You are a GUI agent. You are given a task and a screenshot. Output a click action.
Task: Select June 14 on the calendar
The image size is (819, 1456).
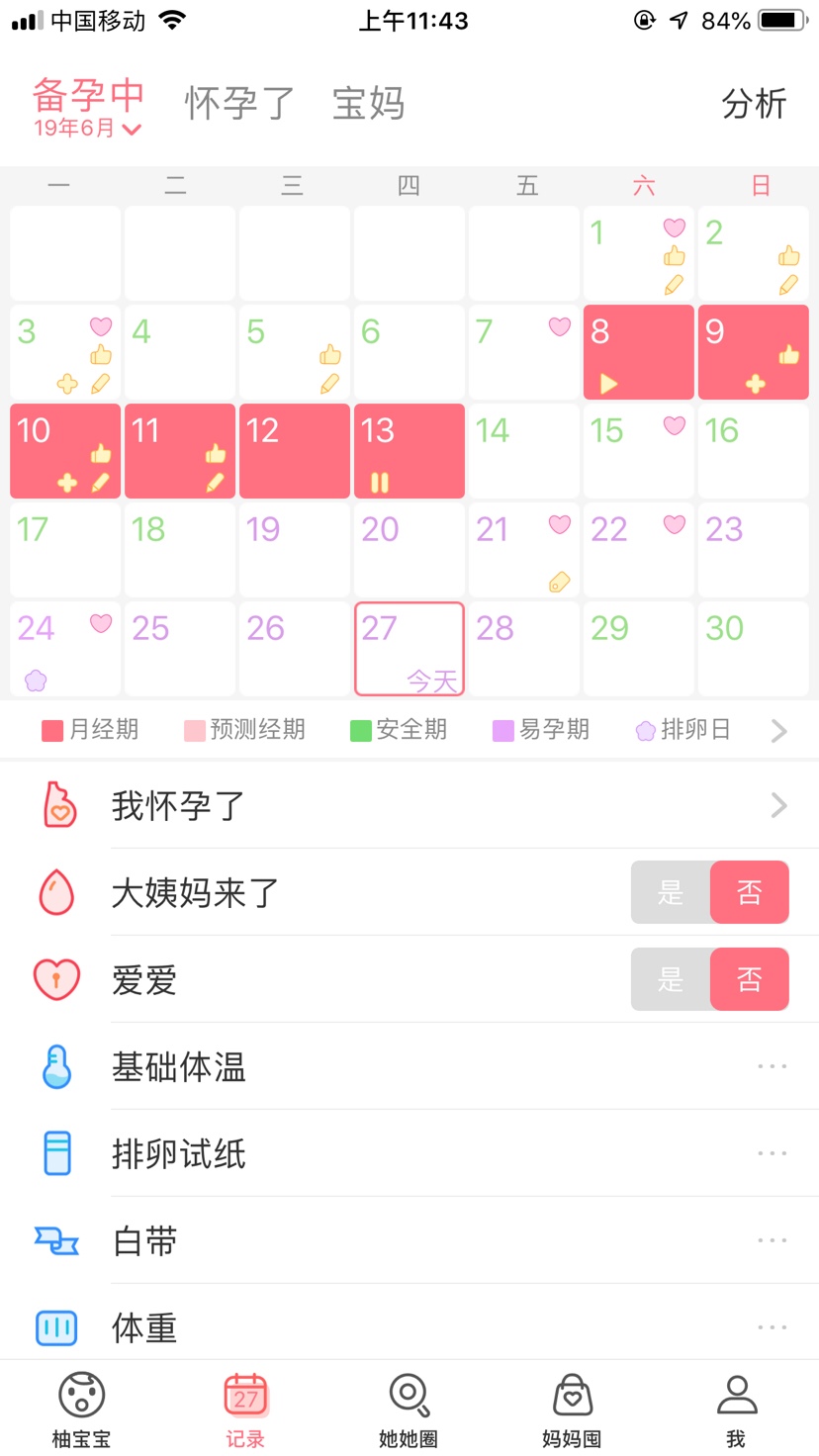523,450
